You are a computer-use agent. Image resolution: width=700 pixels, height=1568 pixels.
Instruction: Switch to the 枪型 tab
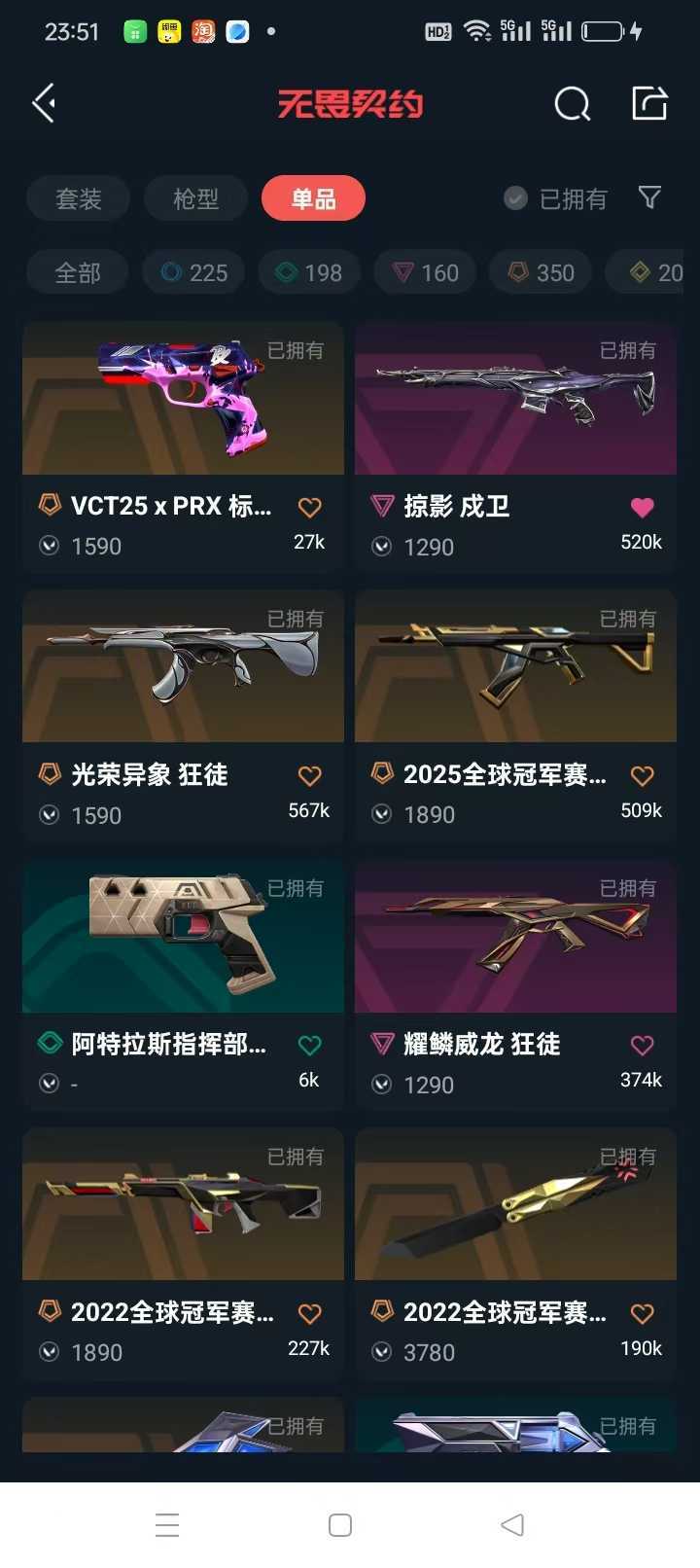coord(195,198)
